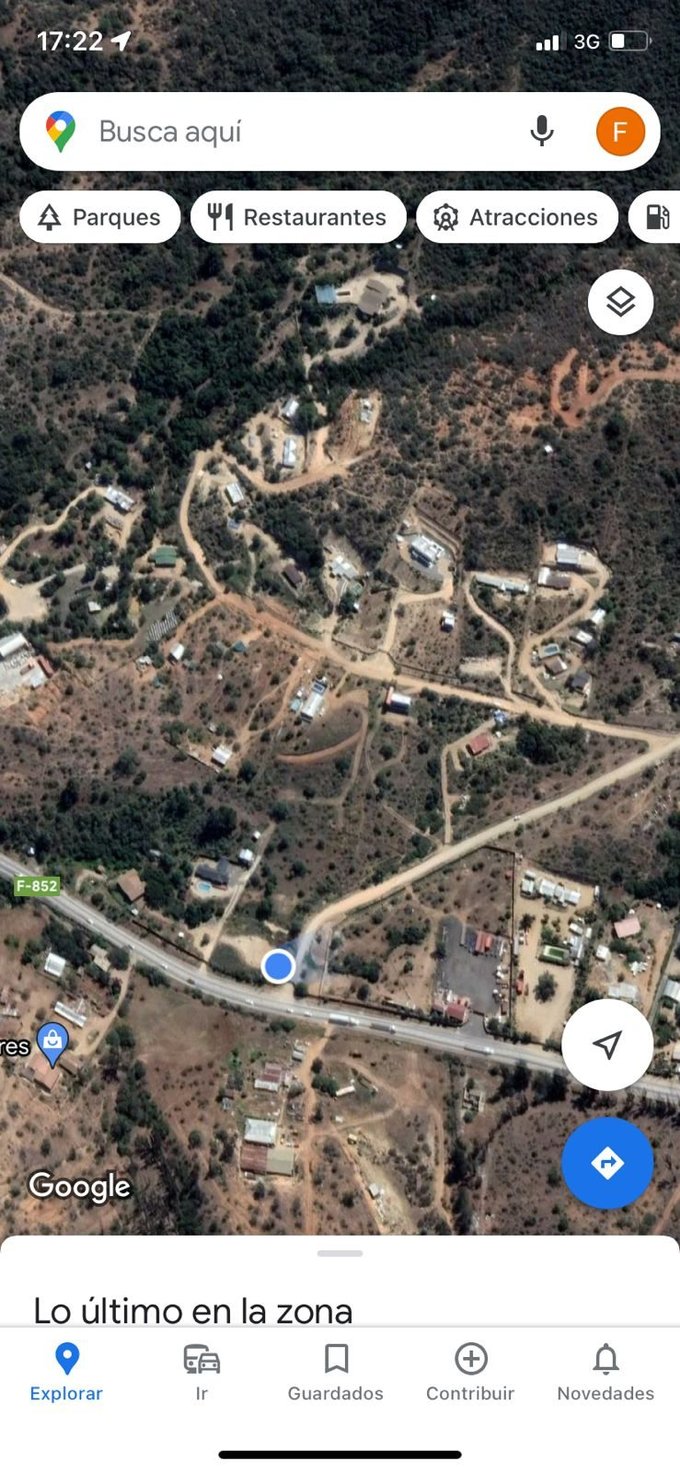Viewport: 680px width, 1472px height.
Task: Select the Restaurantes chip
Action: click(x=298, y=217)
